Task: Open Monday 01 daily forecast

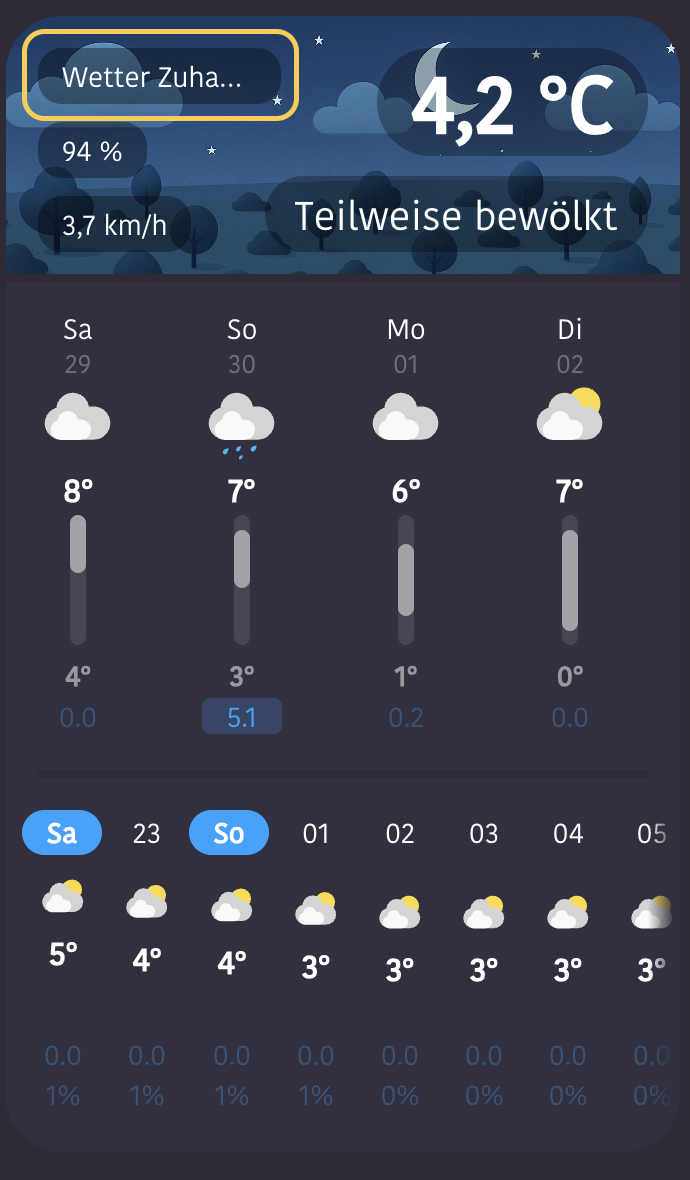Action: [x=406, y=520]
